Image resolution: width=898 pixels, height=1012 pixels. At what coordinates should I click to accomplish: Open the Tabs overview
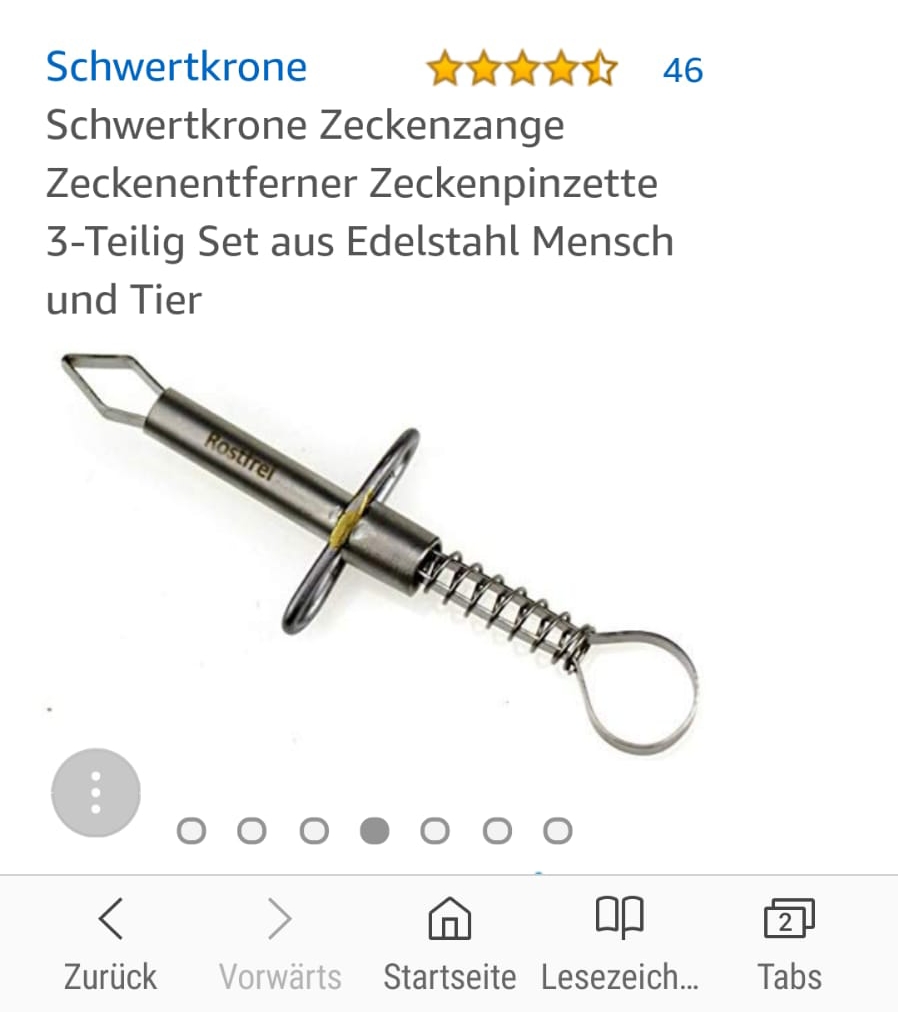click(x=788, y=943)
